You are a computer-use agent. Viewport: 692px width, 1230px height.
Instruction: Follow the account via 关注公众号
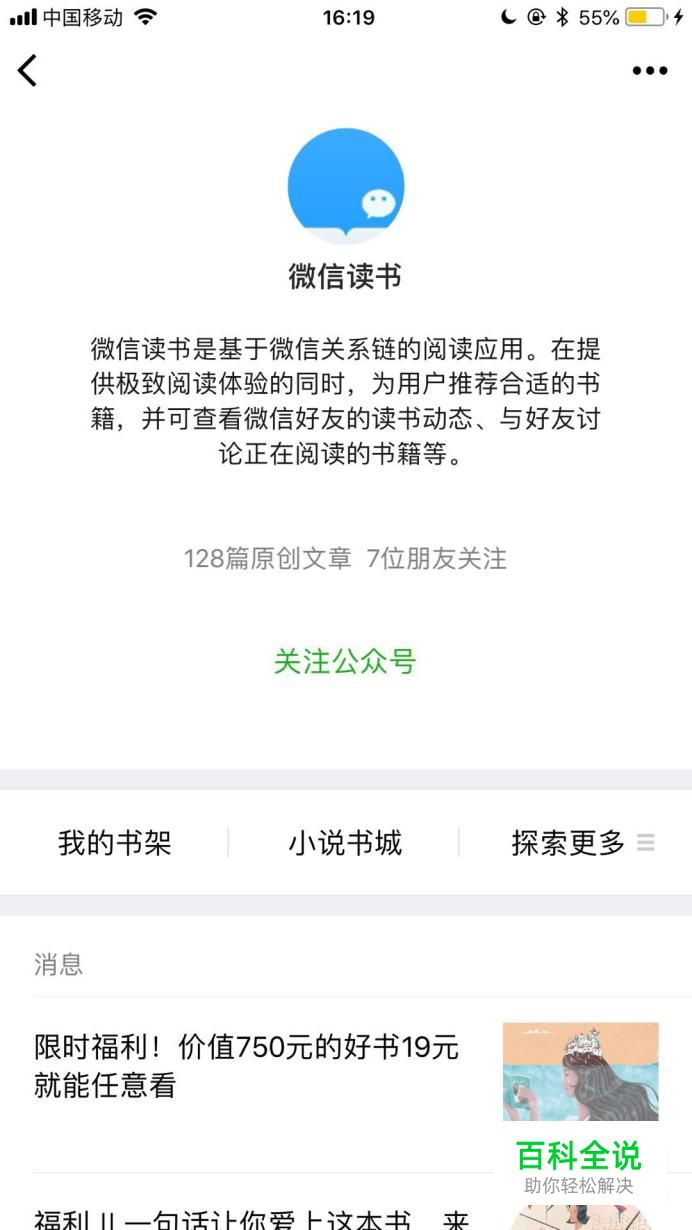coord(345,661)
